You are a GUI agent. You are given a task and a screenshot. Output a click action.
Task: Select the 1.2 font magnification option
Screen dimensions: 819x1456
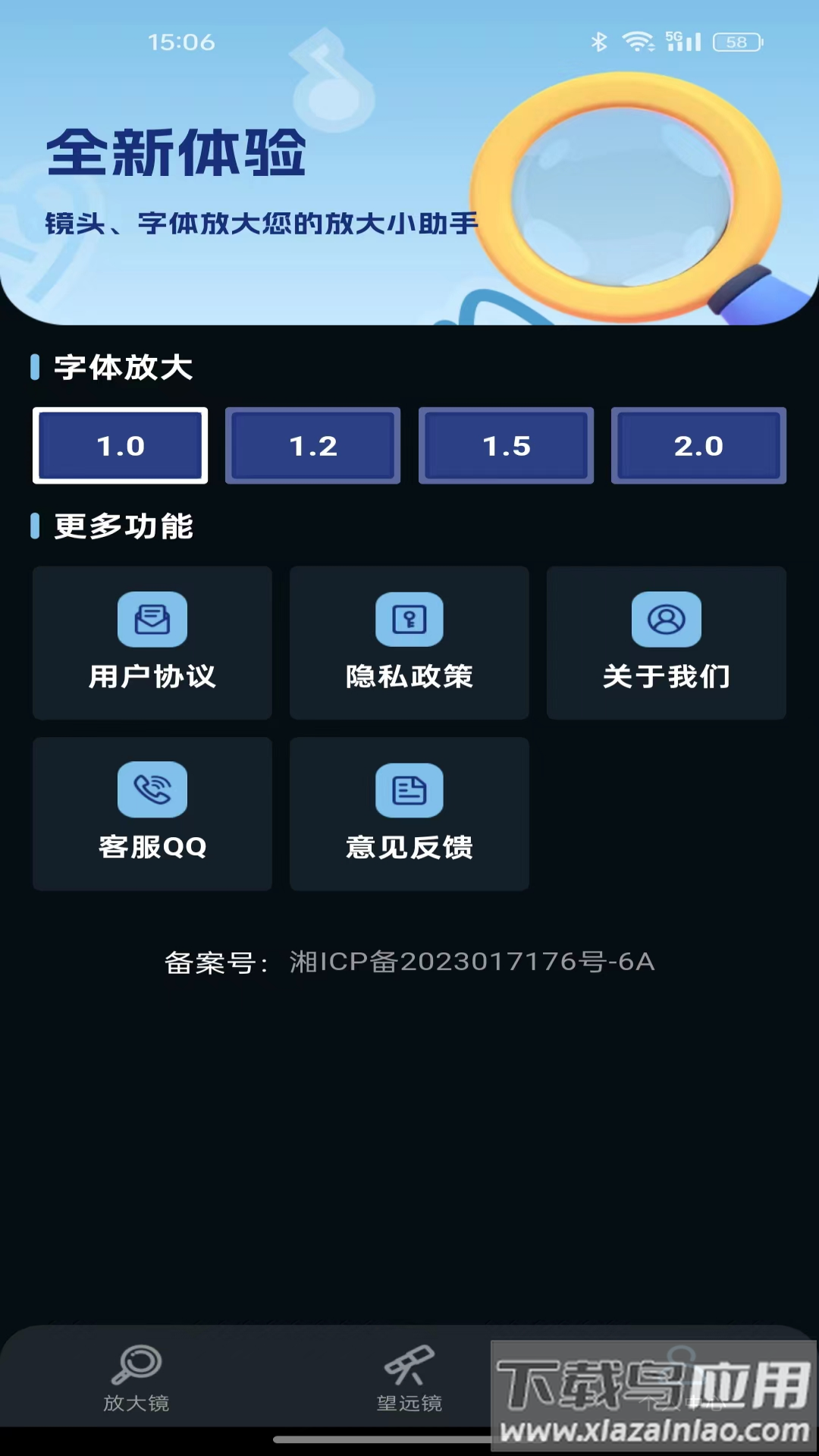[312, 446]
